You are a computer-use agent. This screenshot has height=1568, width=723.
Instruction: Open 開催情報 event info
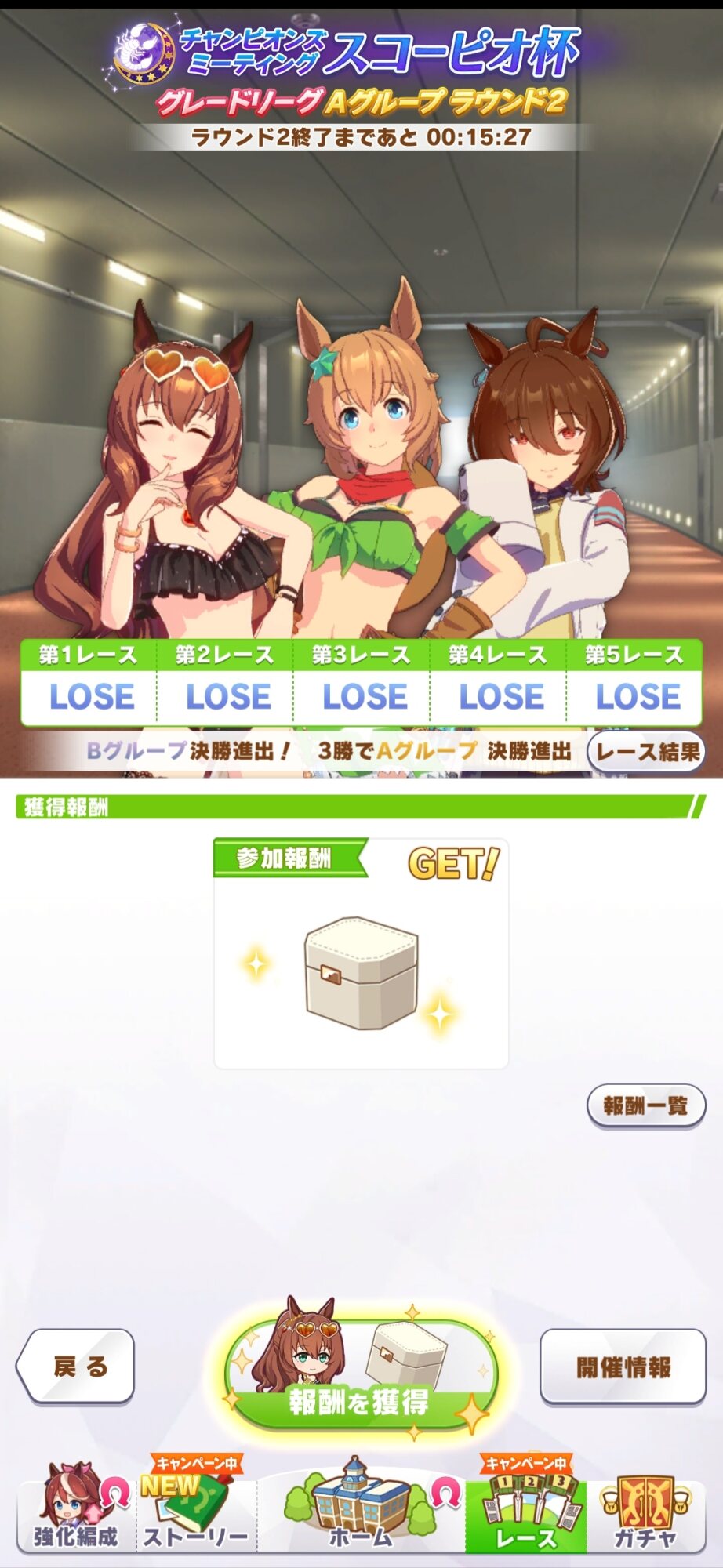[623, 1367]
